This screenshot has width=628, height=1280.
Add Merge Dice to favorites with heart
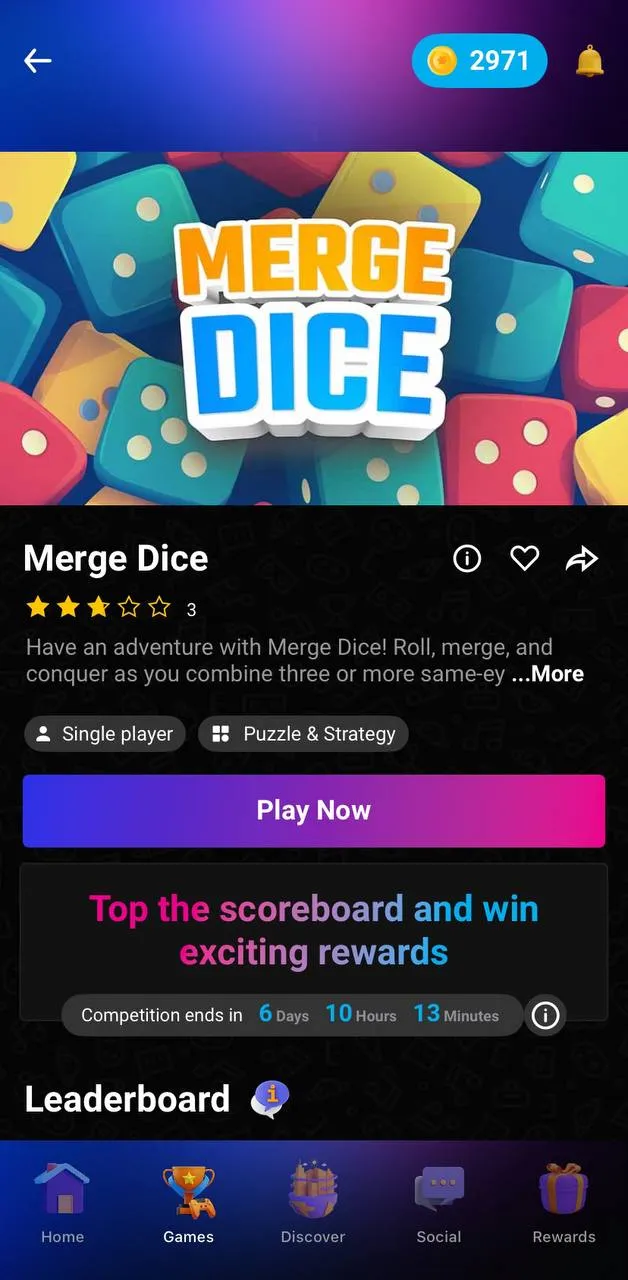click(525, 559)
